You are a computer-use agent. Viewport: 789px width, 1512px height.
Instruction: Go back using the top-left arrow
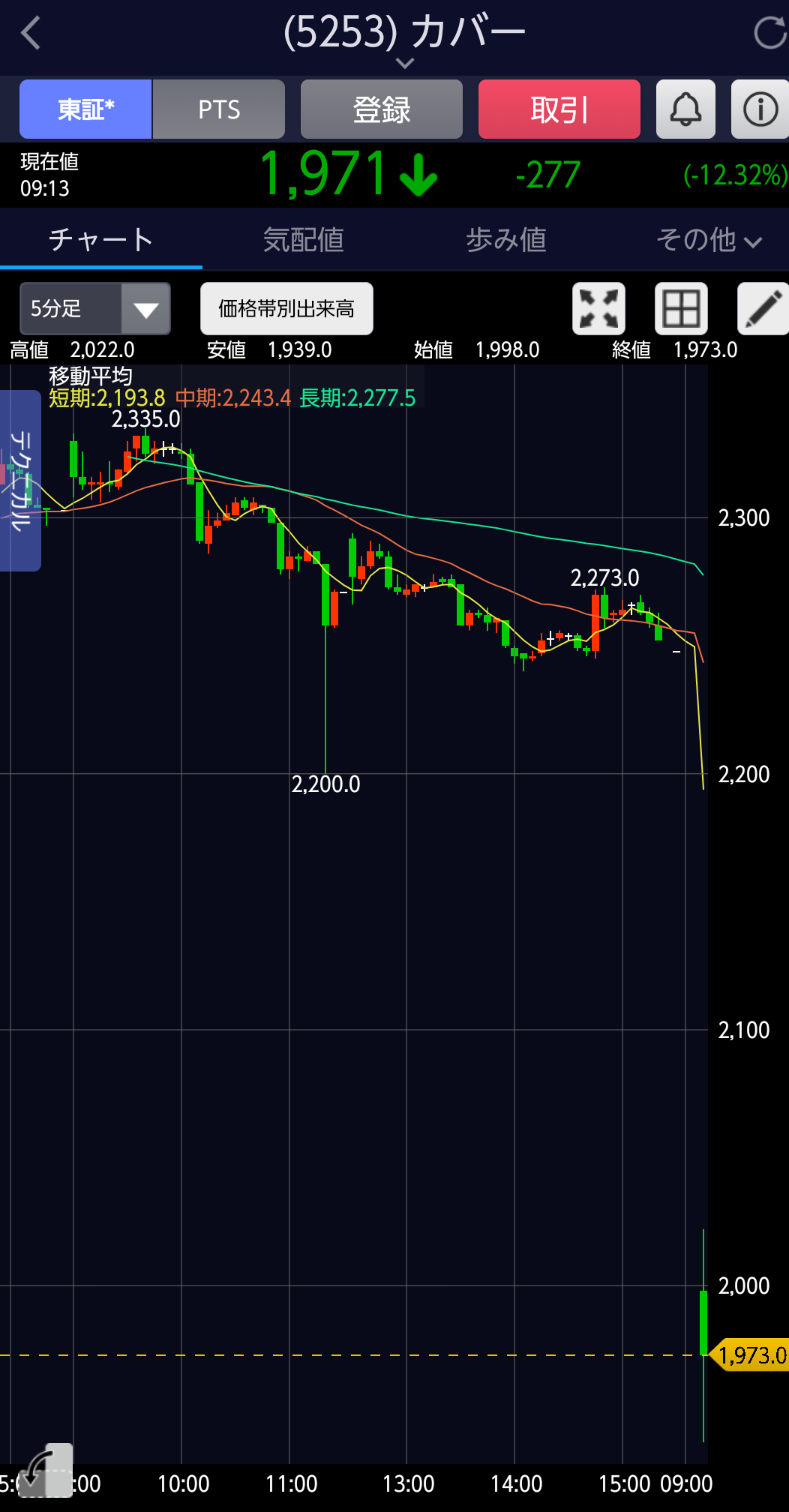pyautogui.click(x=31, y=34)
